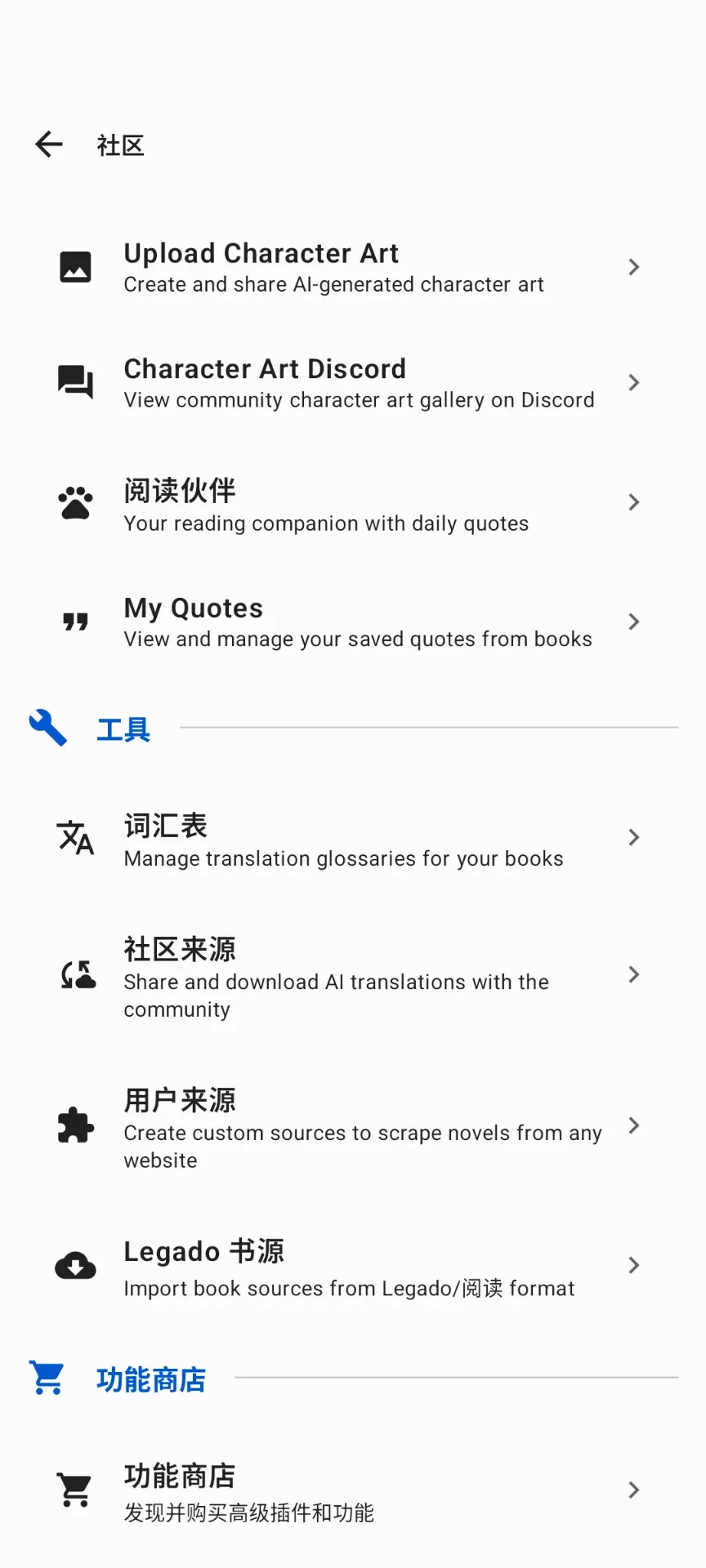Go back from the 社区 screen
The width and height of the screenshot is (706, 1568).
coord(49,145)
